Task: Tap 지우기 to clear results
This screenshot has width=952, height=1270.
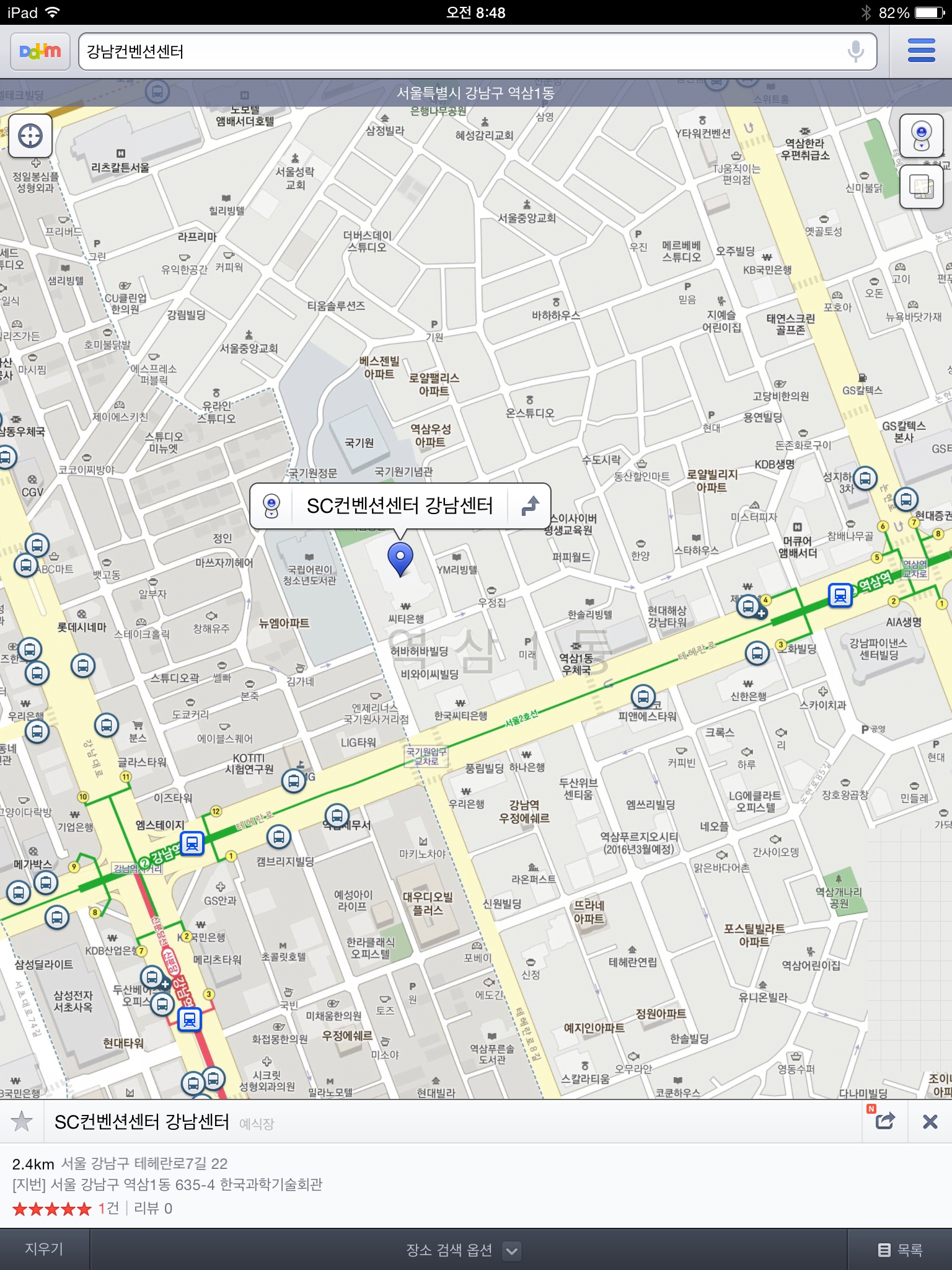Action: tap(44, 1249)
